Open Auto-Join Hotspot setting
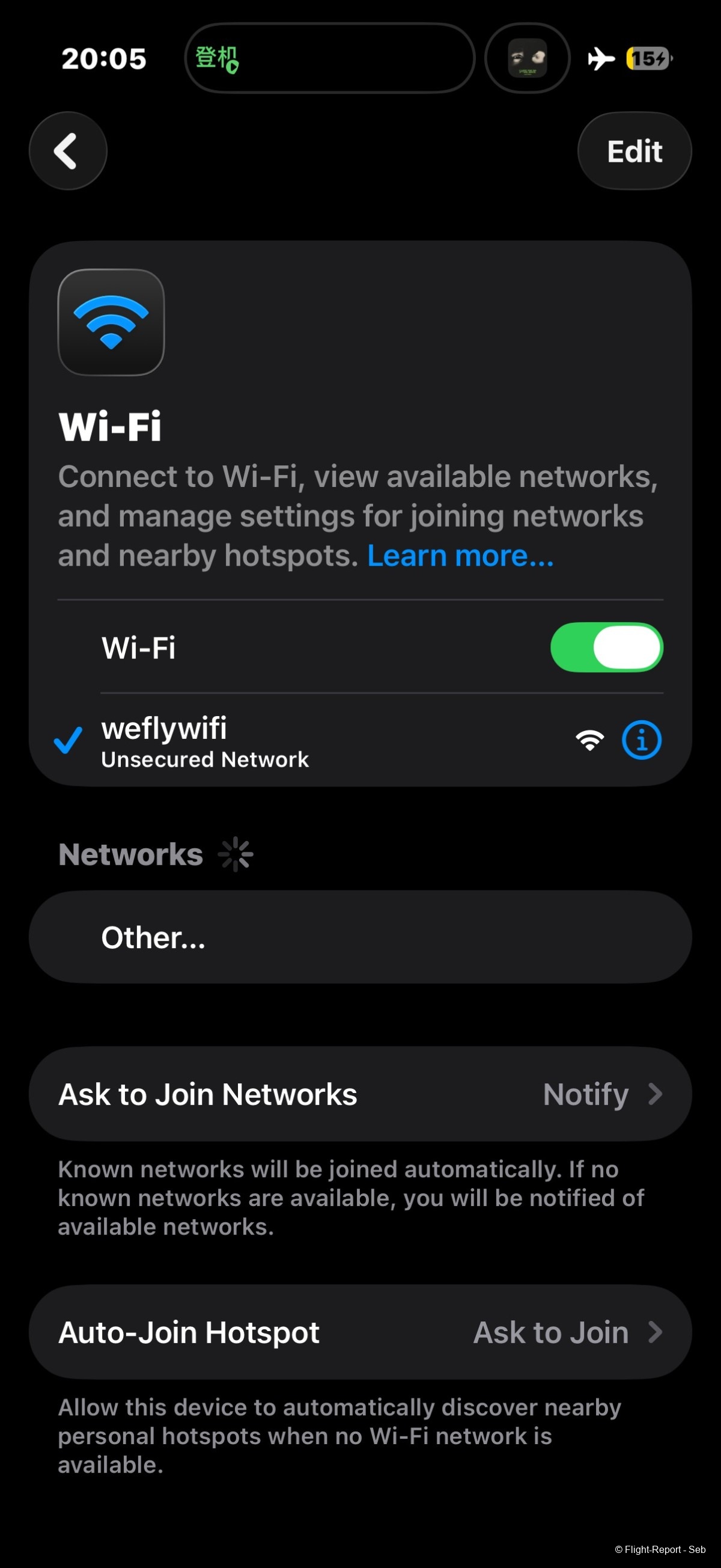Screen dimensions: 721x1568 [x=360, y=1332]
